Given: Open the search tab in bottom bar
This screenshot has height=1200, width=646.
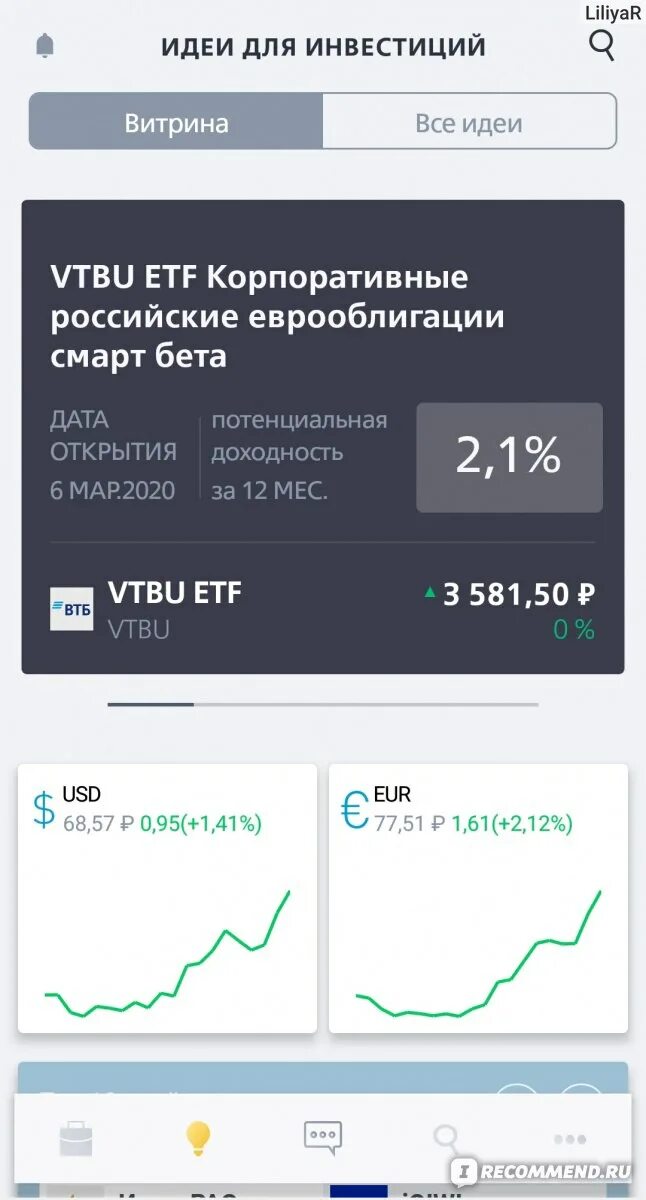Looking at the screenshot, I should tap(446, 1138).
